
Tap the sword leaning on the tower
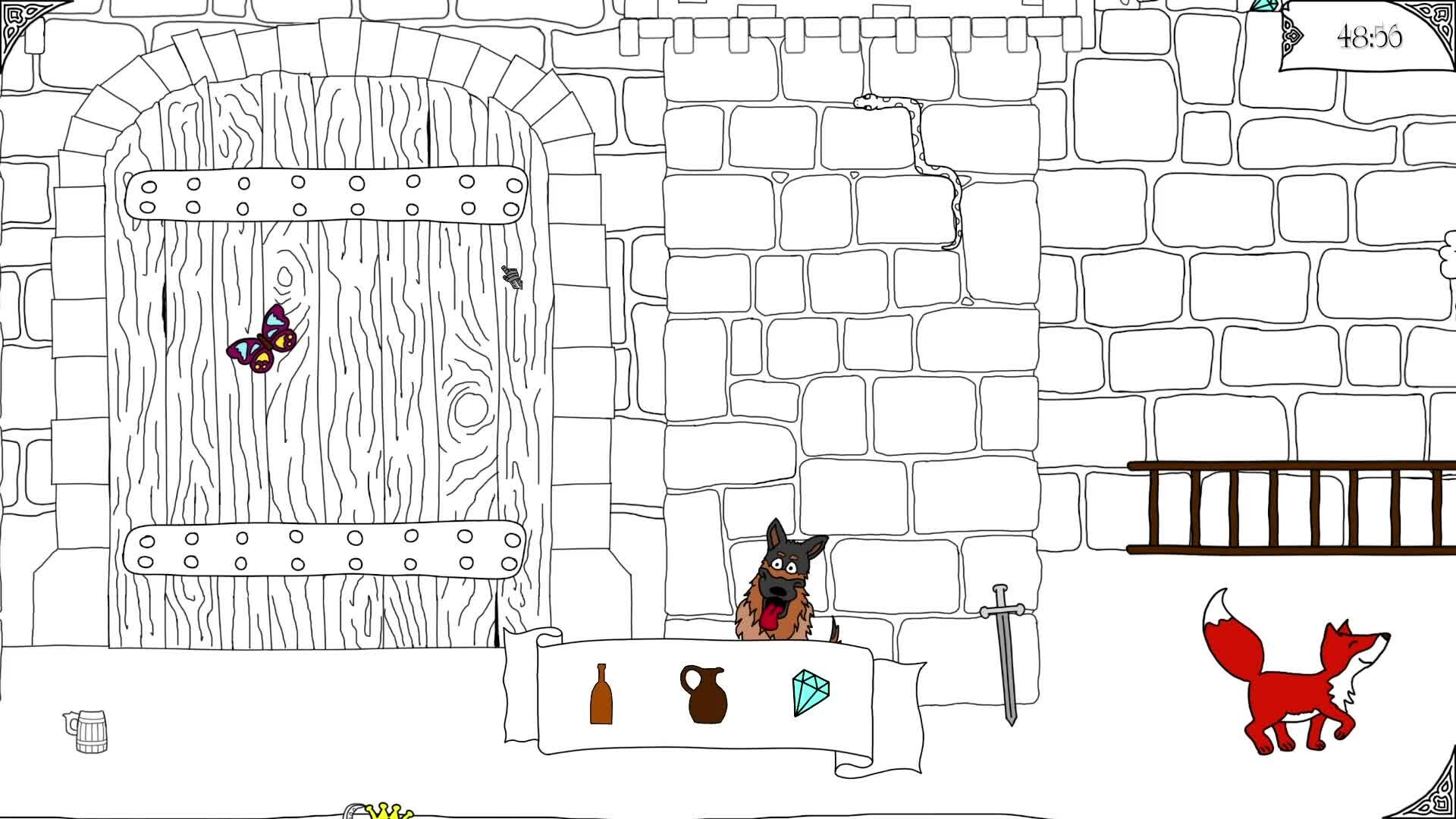tap(1005, 652)
